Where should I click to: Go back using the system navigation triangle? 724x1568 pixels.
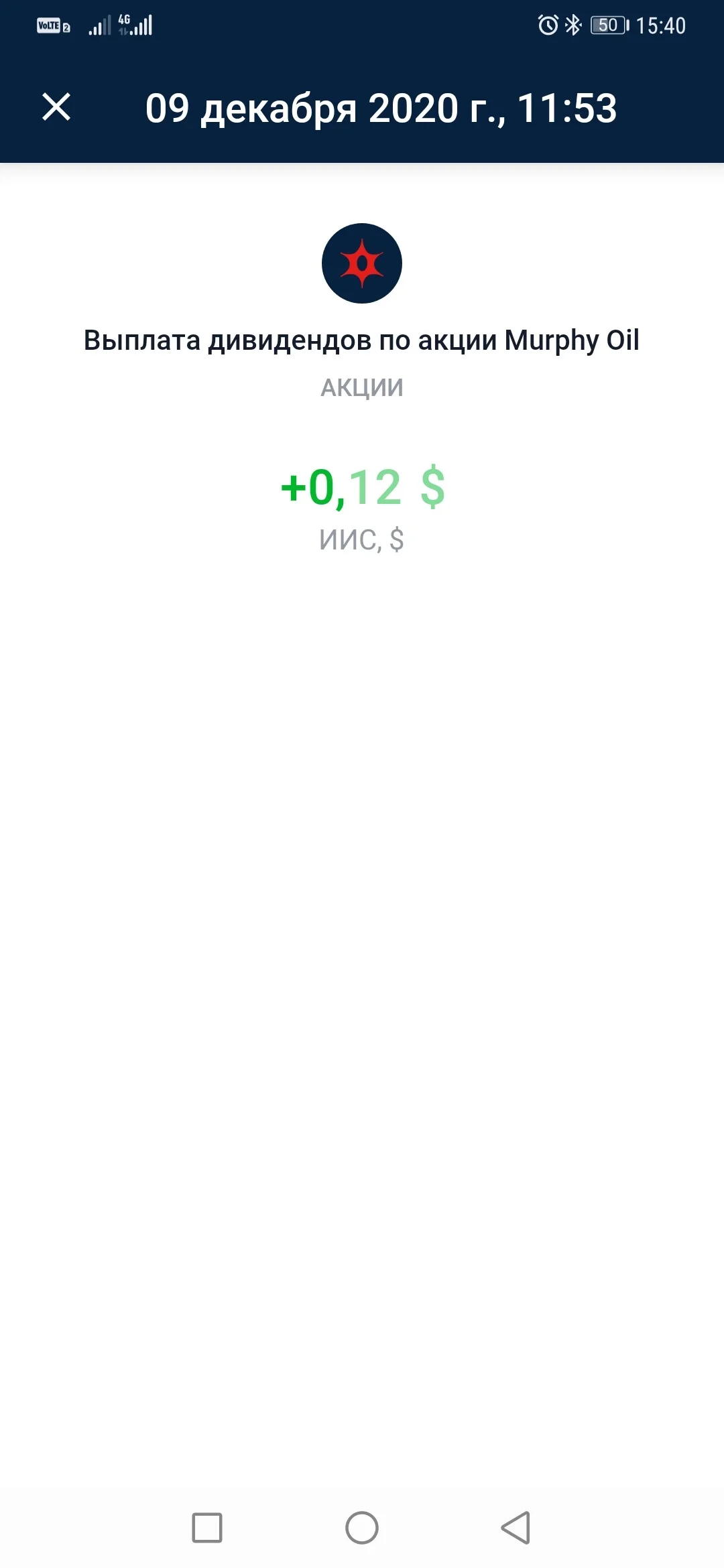click(x=516, y=1528)
